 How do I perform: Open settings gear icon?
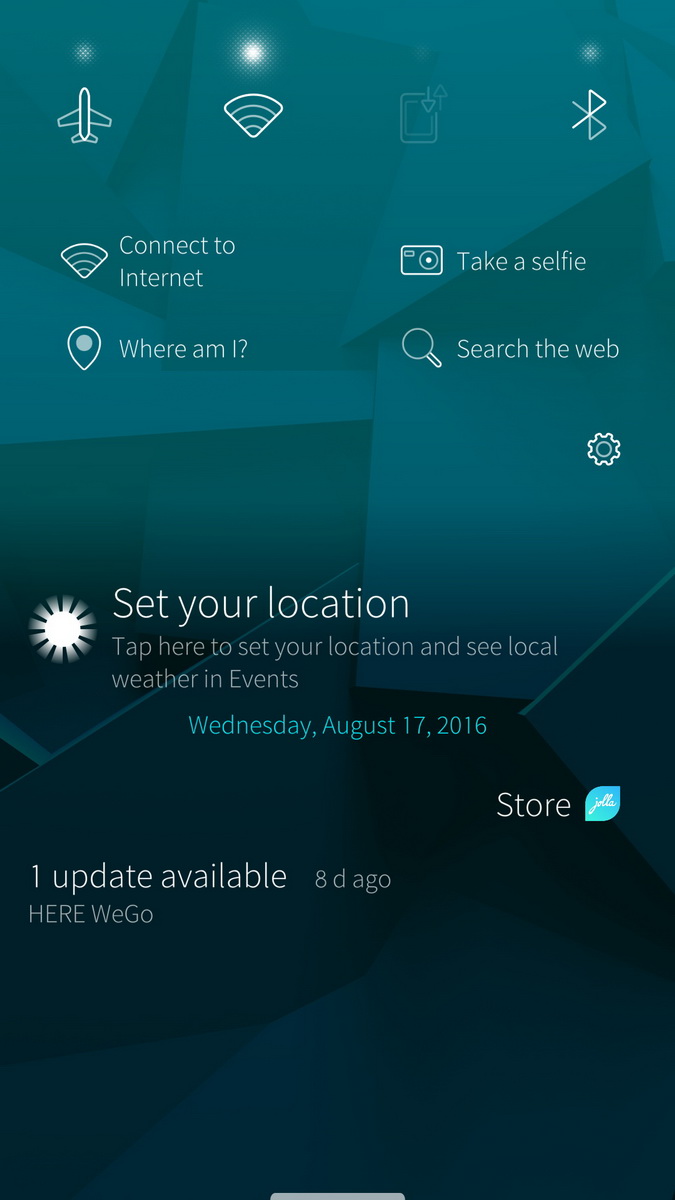coord(604,449)
